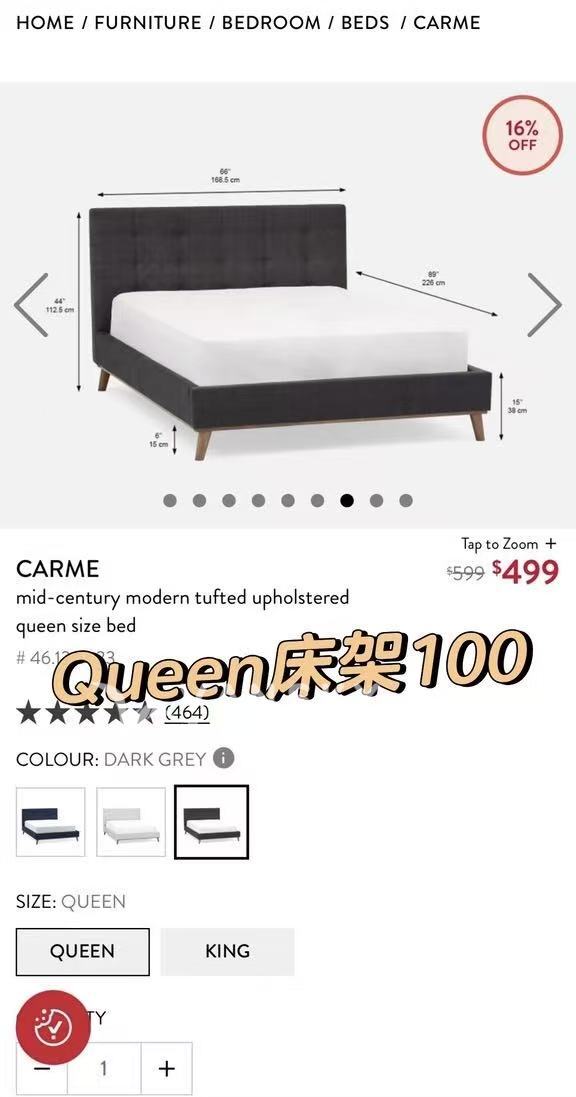Choose the QUEEN size option
Screen dimensions: 576x1097
(83, 951)
